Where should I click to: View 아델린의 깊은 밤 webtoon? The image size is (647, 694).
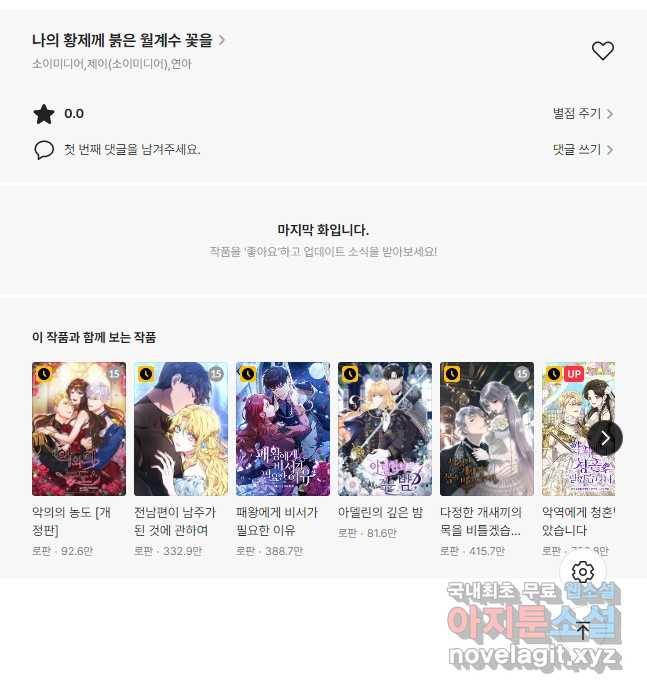[385, 429]
